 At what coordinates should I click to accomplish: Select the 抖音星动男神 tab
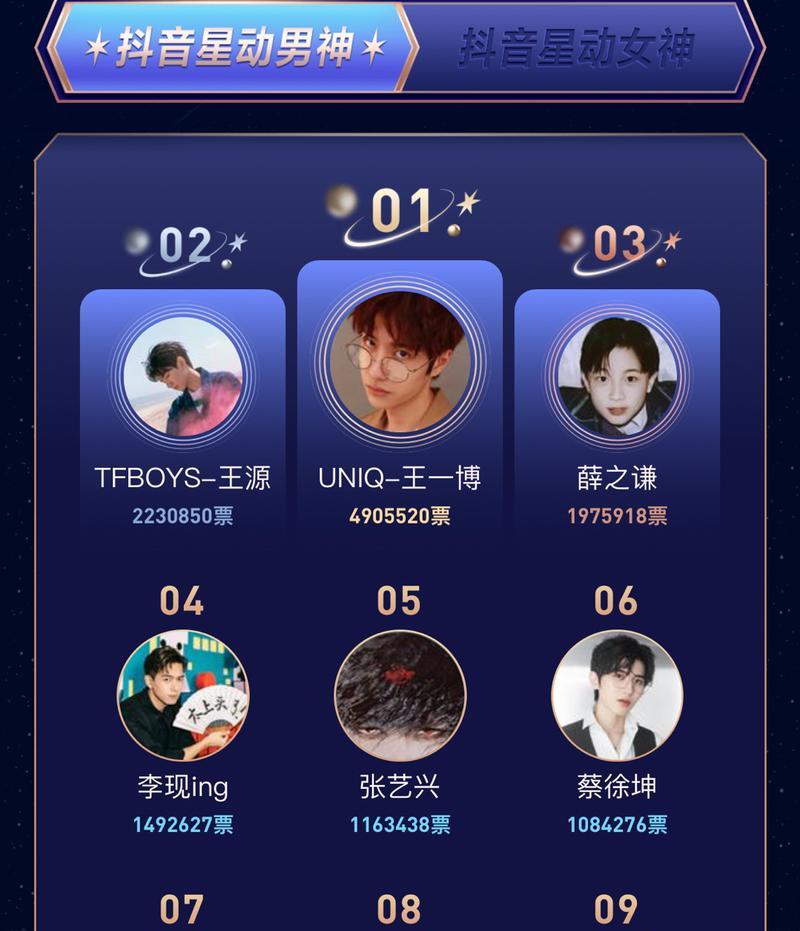(x=236, y=48)
